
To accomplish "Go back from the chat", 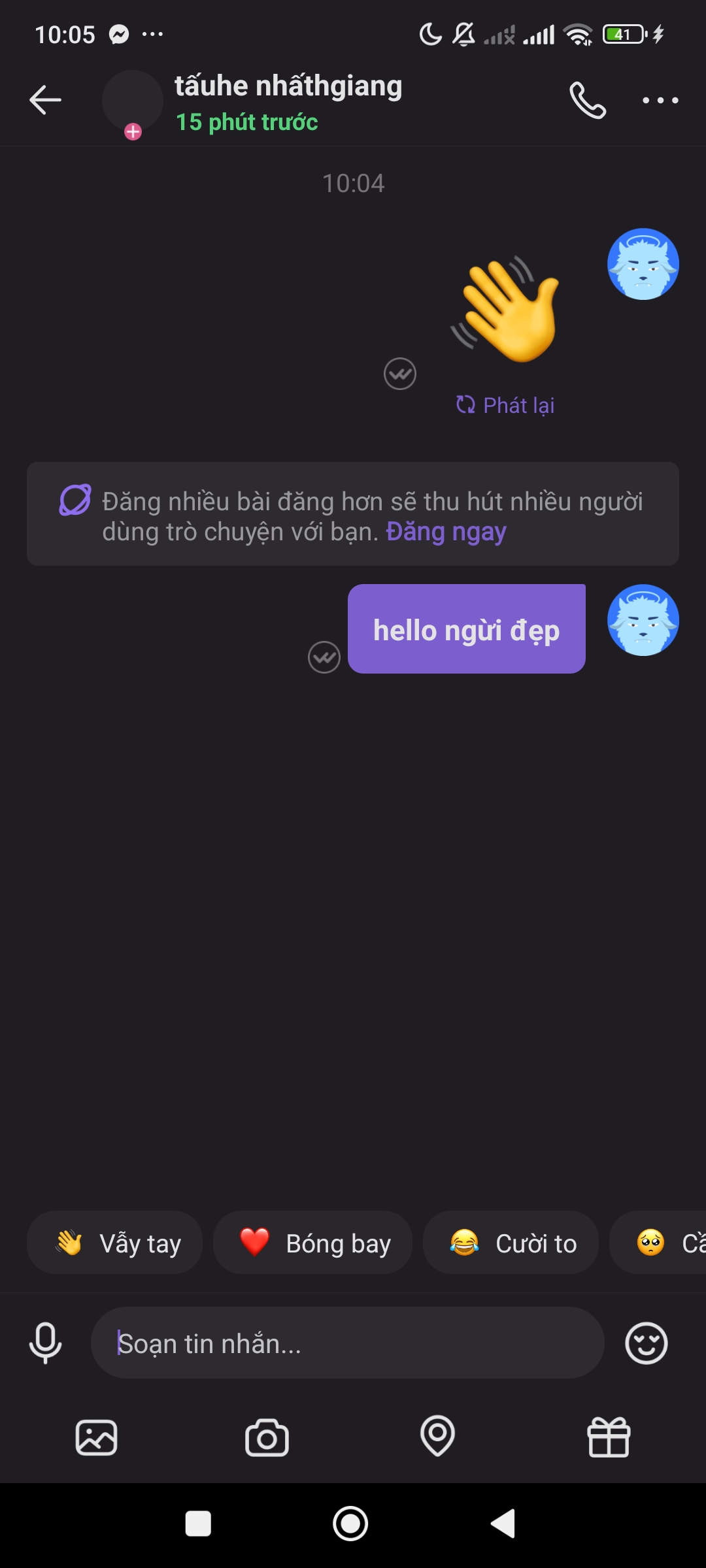I will tap(45, 100).
